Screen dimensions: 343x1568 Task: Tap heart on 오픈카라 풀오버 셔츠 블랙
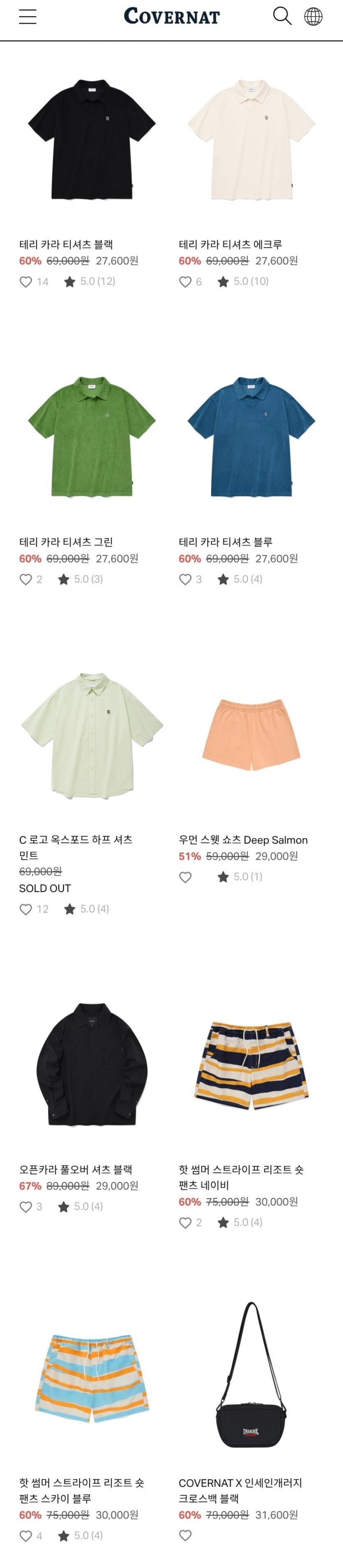(x=25, y=1206)
